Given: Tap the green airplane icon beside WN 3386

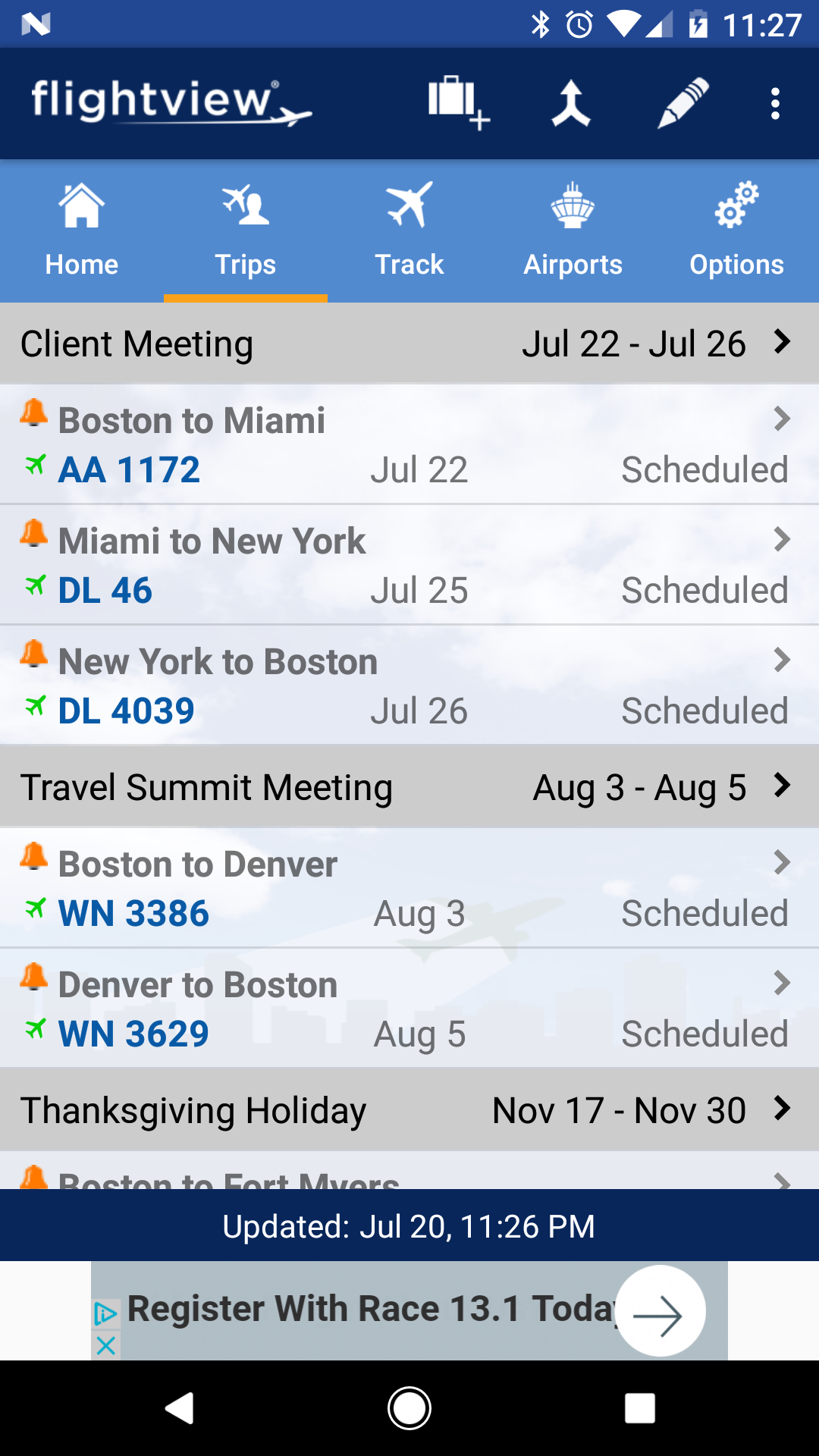Looking at the screenshot, I should click(x=34, y=907).
